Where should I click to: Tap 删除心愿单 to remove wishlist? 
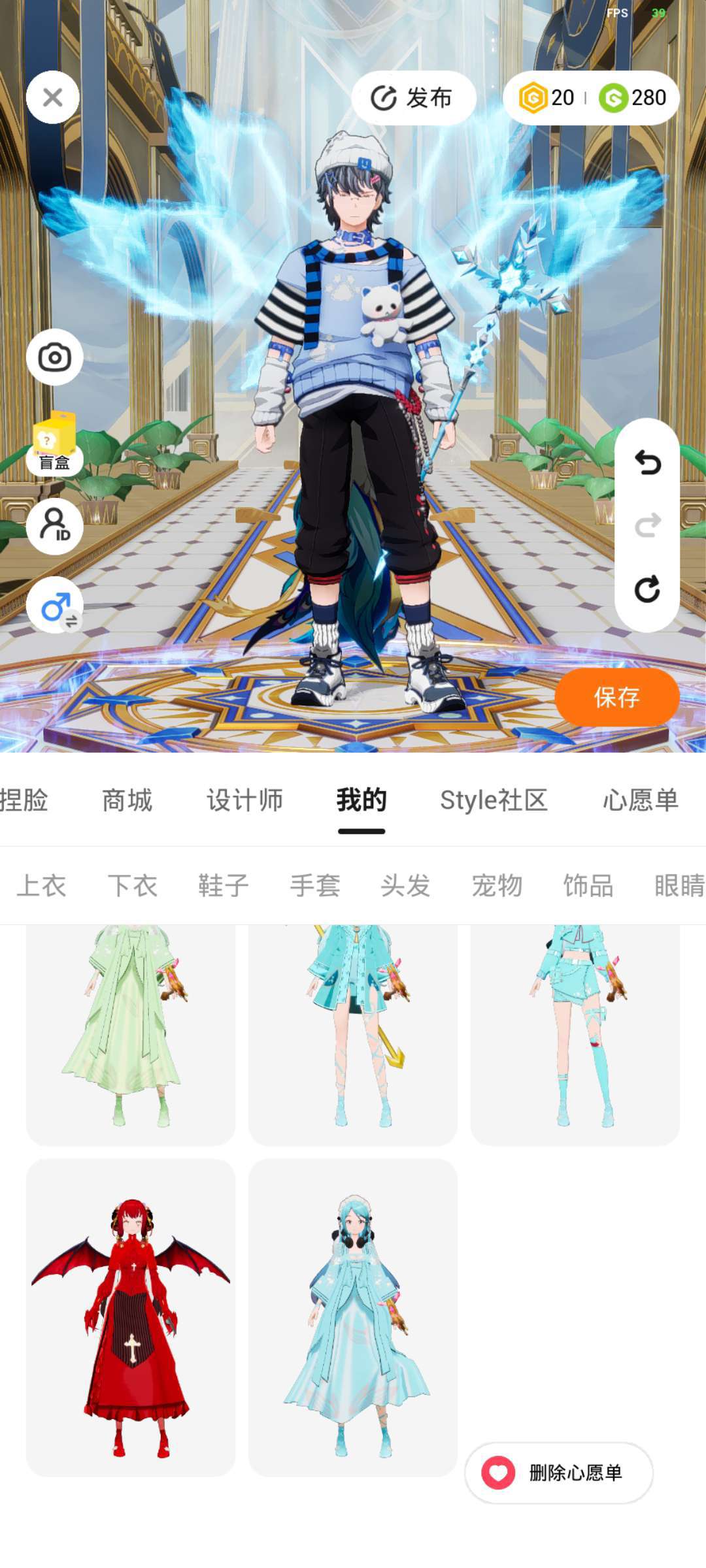[559, 1473]
